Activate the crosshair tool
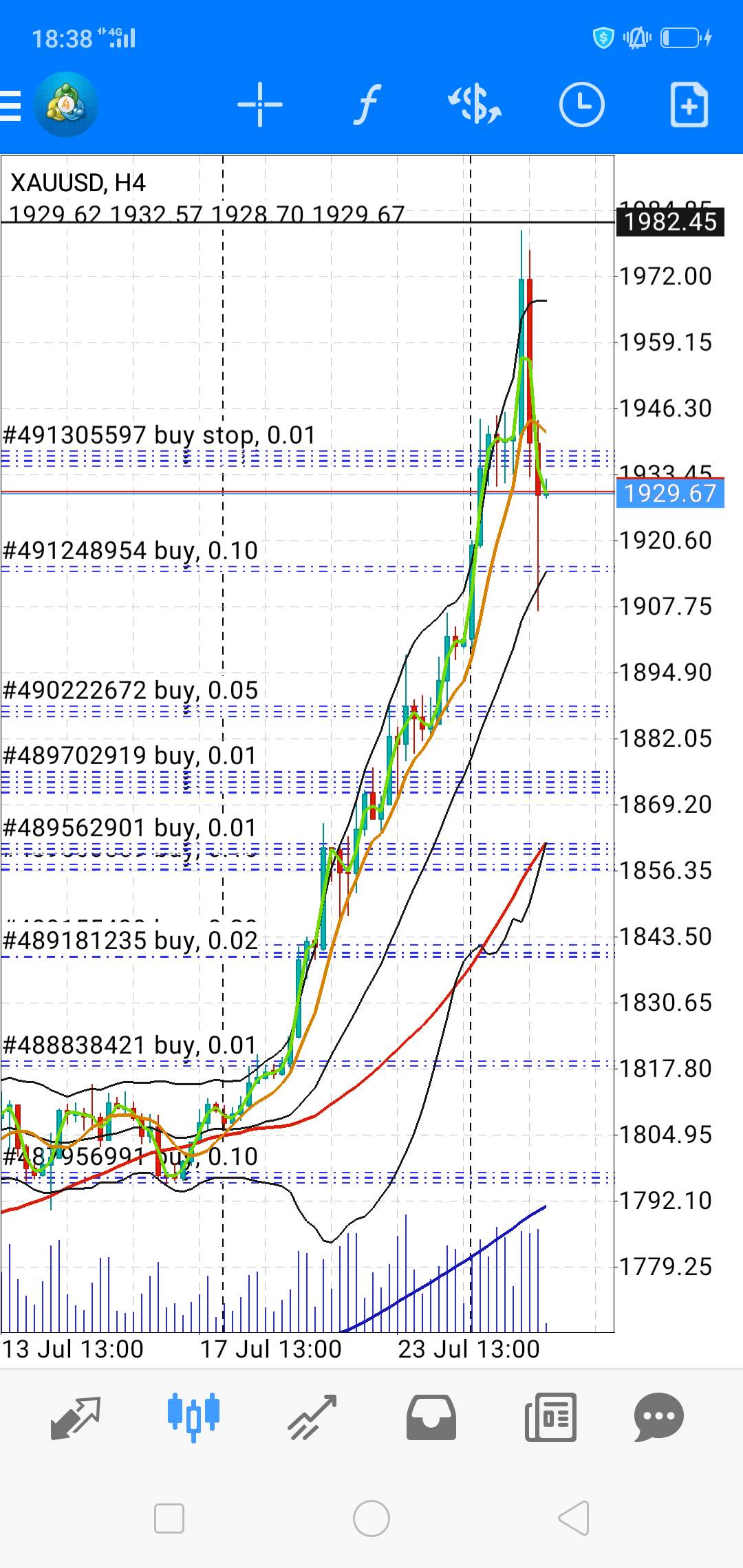743x1568 pixels. pos(260,105)
